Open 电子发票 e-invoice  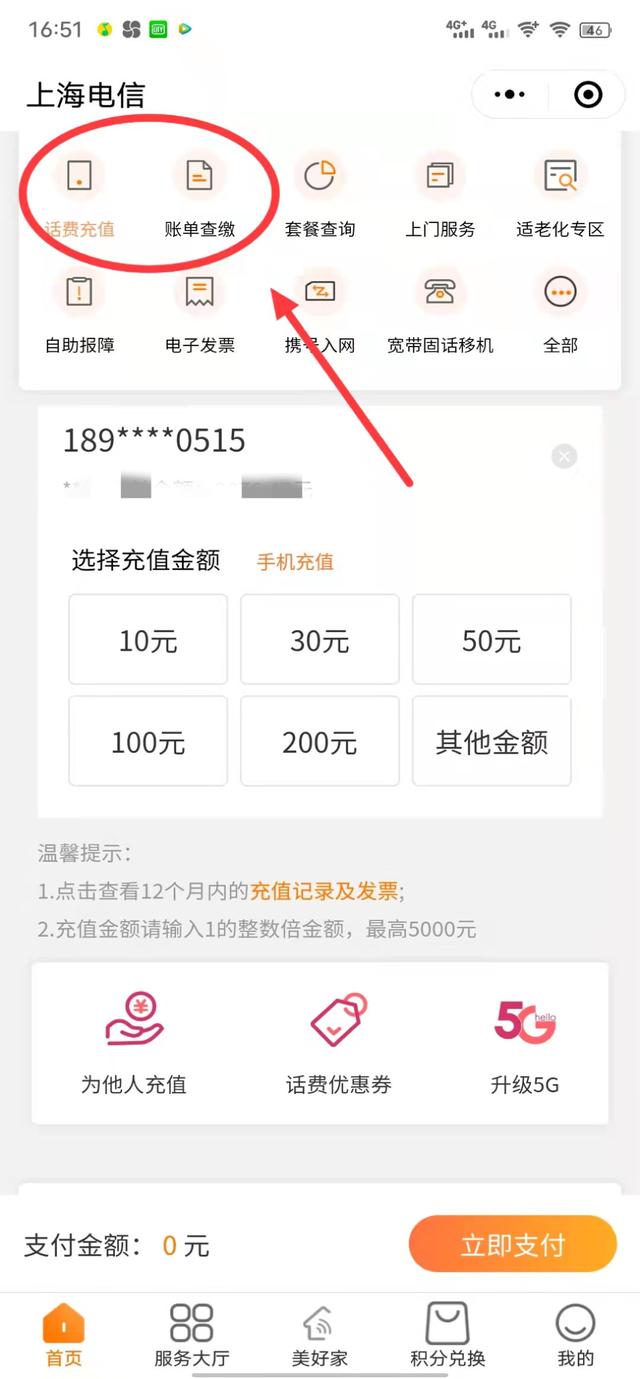200,311
